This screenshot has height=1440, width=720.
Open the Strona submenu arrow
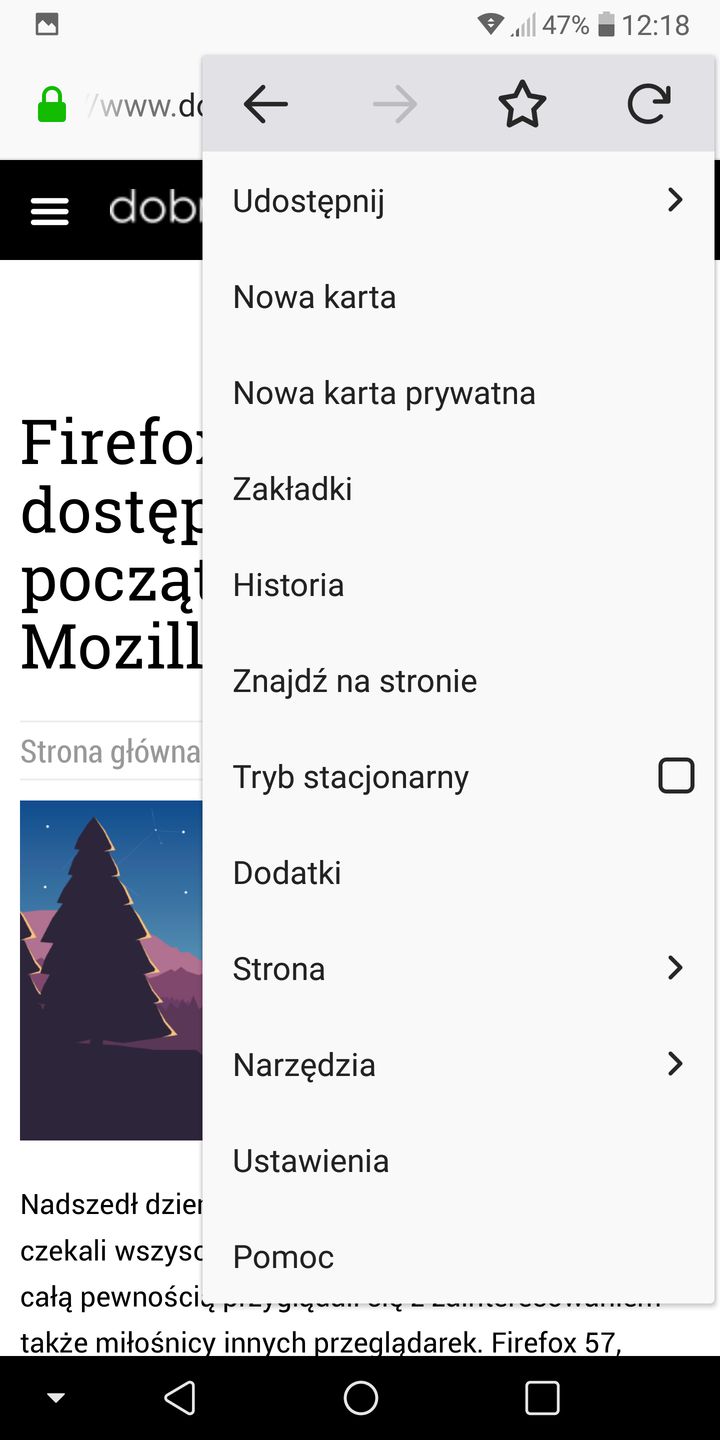tap(674, 968)
